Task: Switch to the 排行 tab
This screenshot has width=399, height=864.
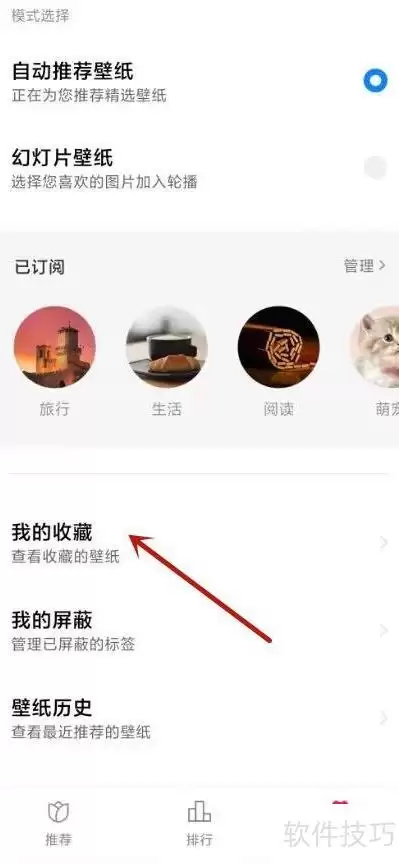Action: pyautogui.click(x=199, y=823)
